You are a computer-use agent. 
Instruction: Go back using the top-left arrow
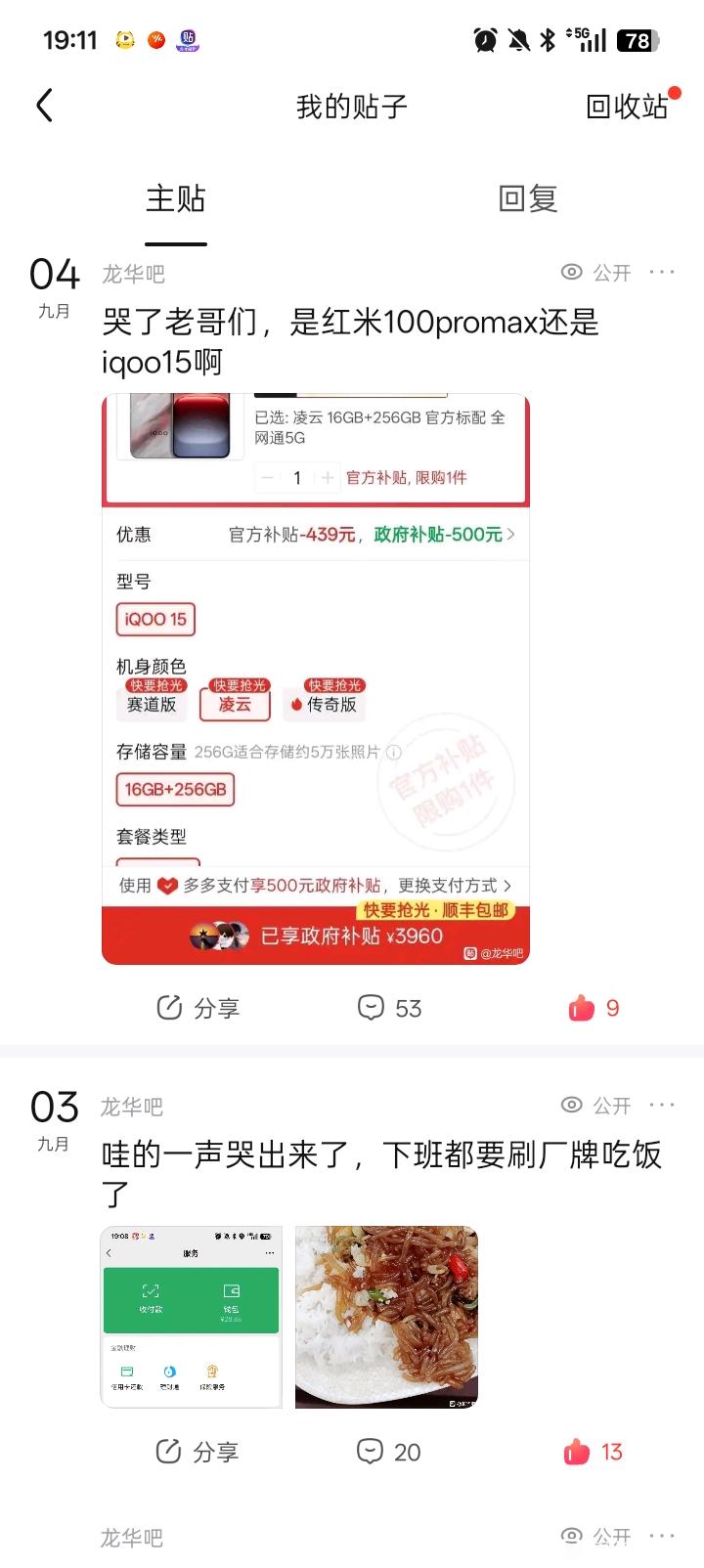(45, 106)
